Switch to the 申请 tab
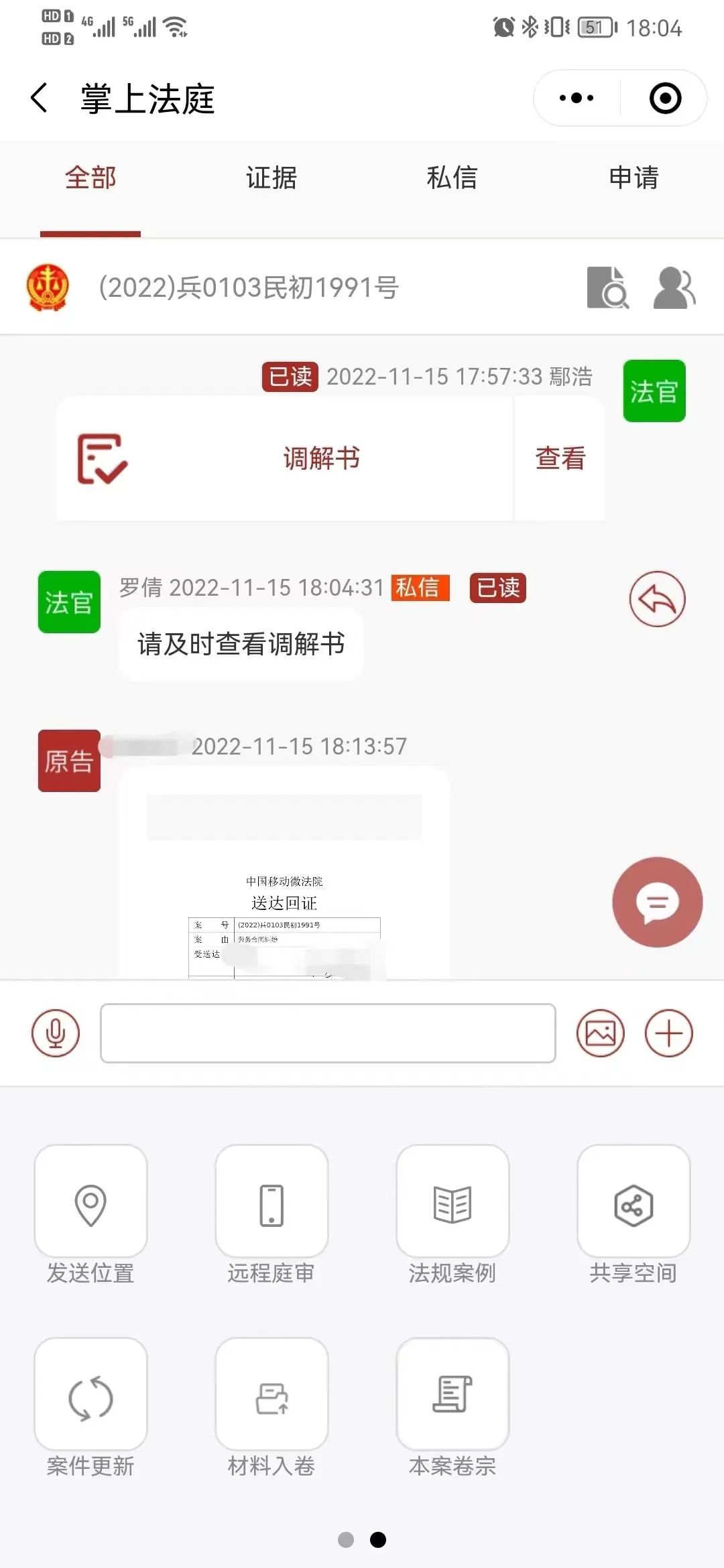This screenshot has width=724, height=1568. [633, 178]
